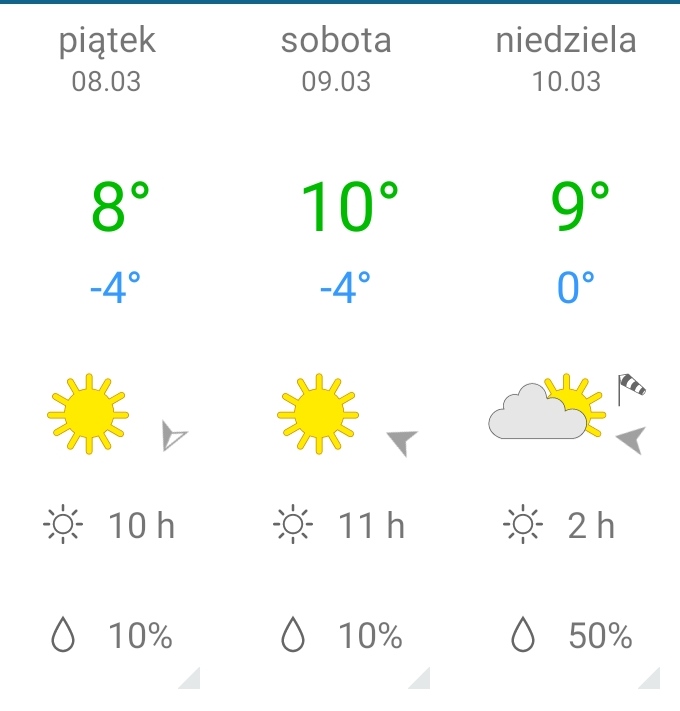Open the piątek 08.03 forecast details
The image size is (680, 711).
pyautogui.click(x=190, y=679)
